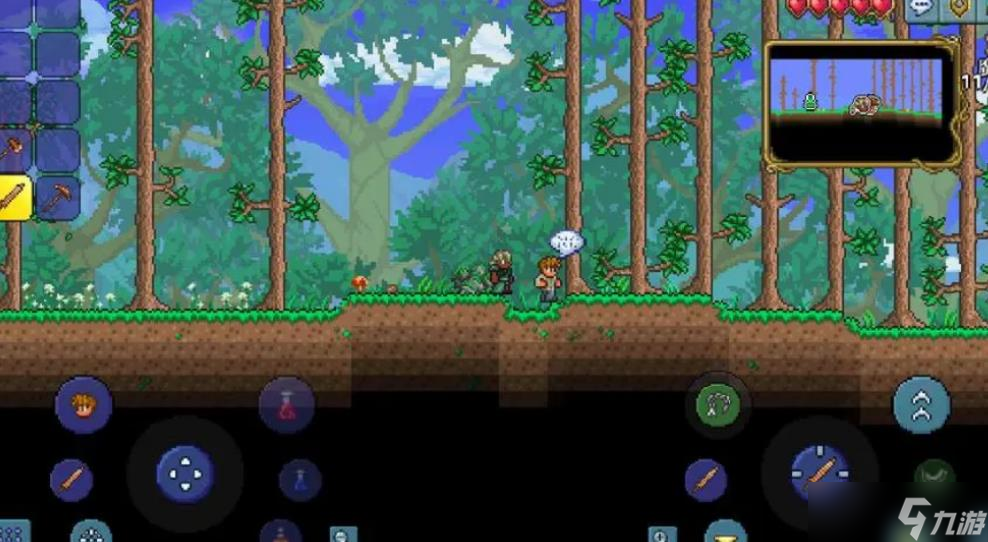
Task: Tap the sword attack aiming joystick
Action: point(819,472)
